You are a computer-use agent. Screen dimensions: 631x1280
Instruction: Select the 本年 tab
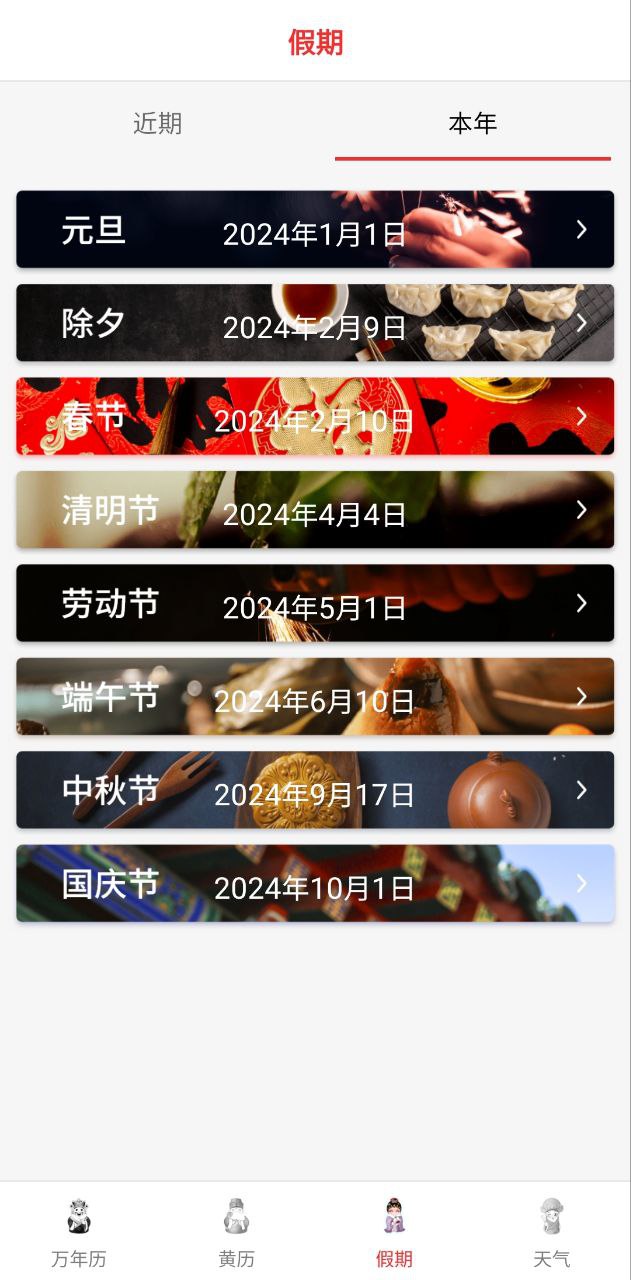(x=472, y=124)
